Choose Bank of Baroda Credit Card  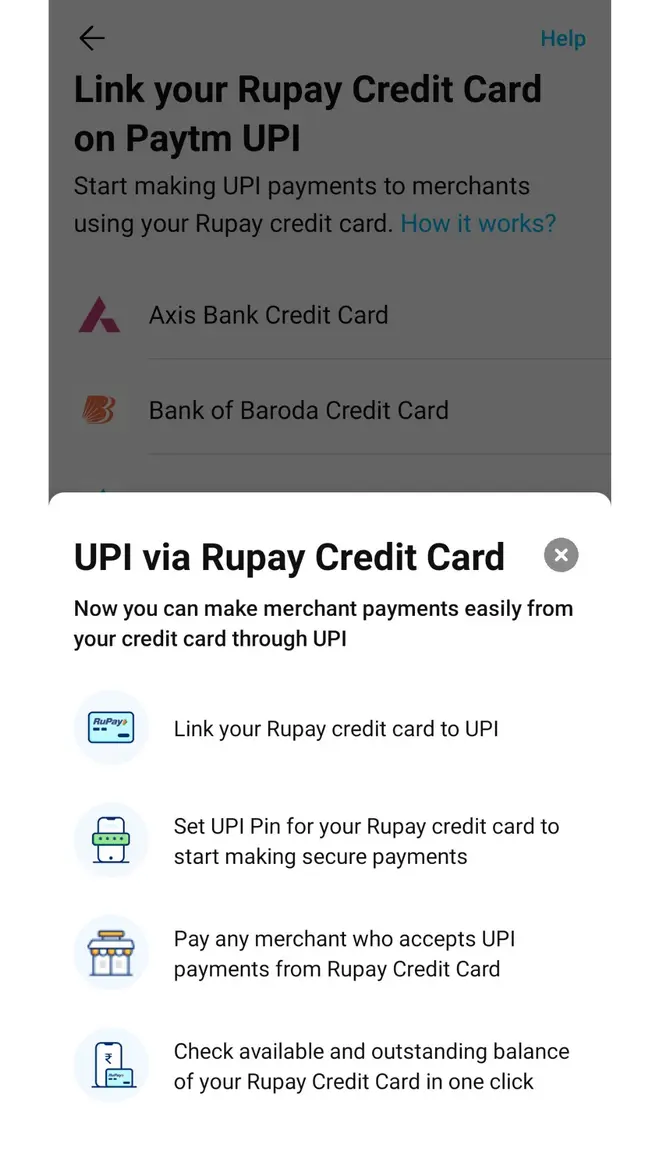[298, 410]
